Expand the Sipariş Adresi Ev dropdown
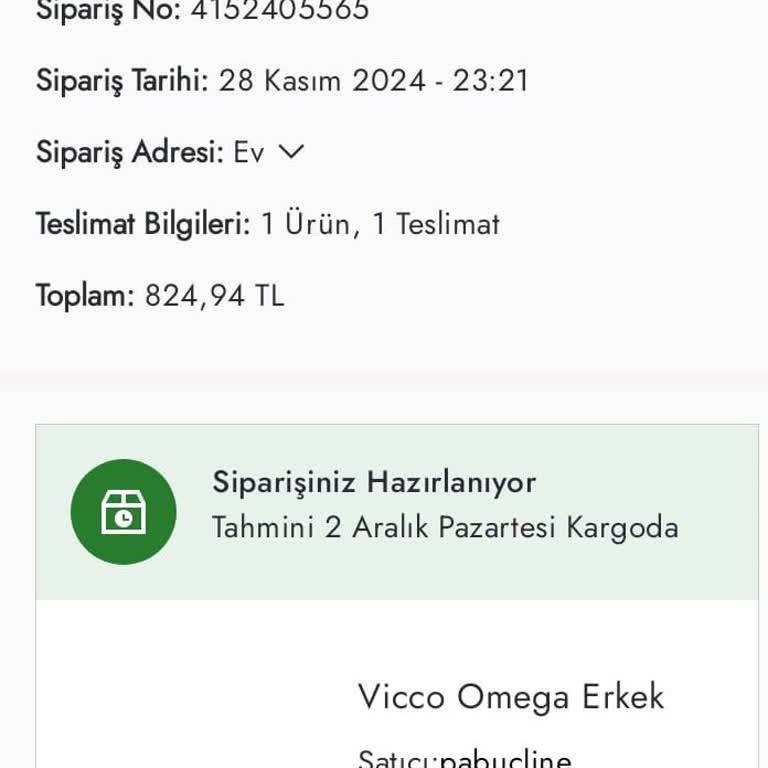The height and width of the screenshot is (768, 768). coord(290,152)
